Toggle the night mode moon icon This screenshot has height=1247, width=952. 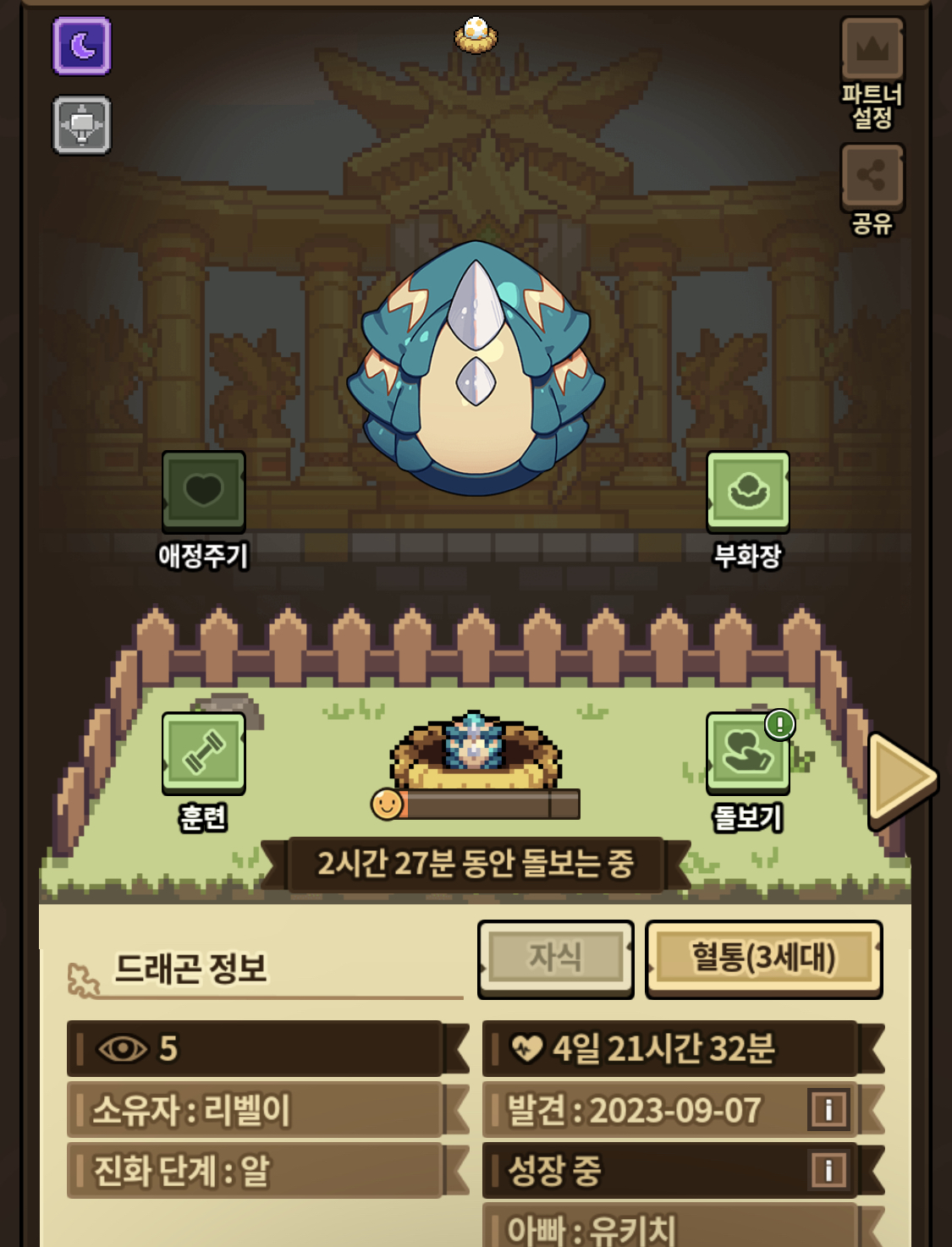[x=82, y=46]
